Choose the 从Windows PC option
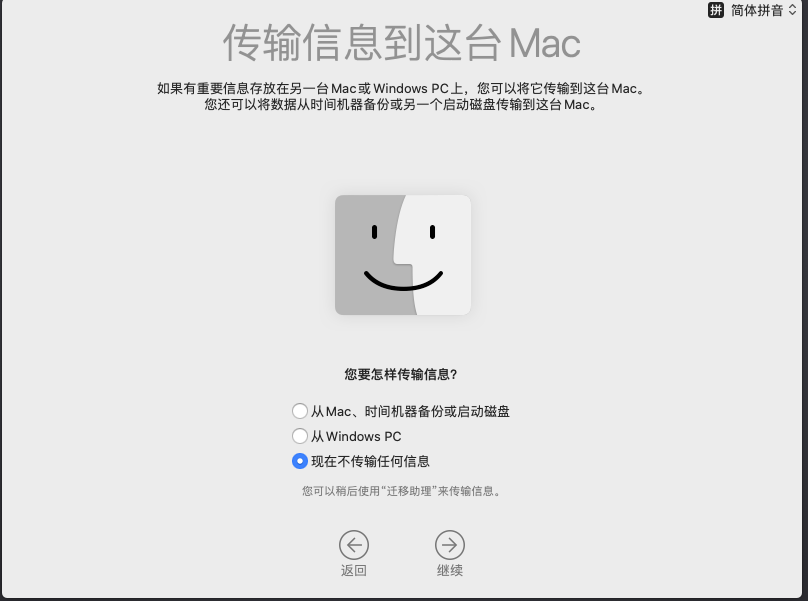This screenshot has width=808, height=601. click(300, 436)
